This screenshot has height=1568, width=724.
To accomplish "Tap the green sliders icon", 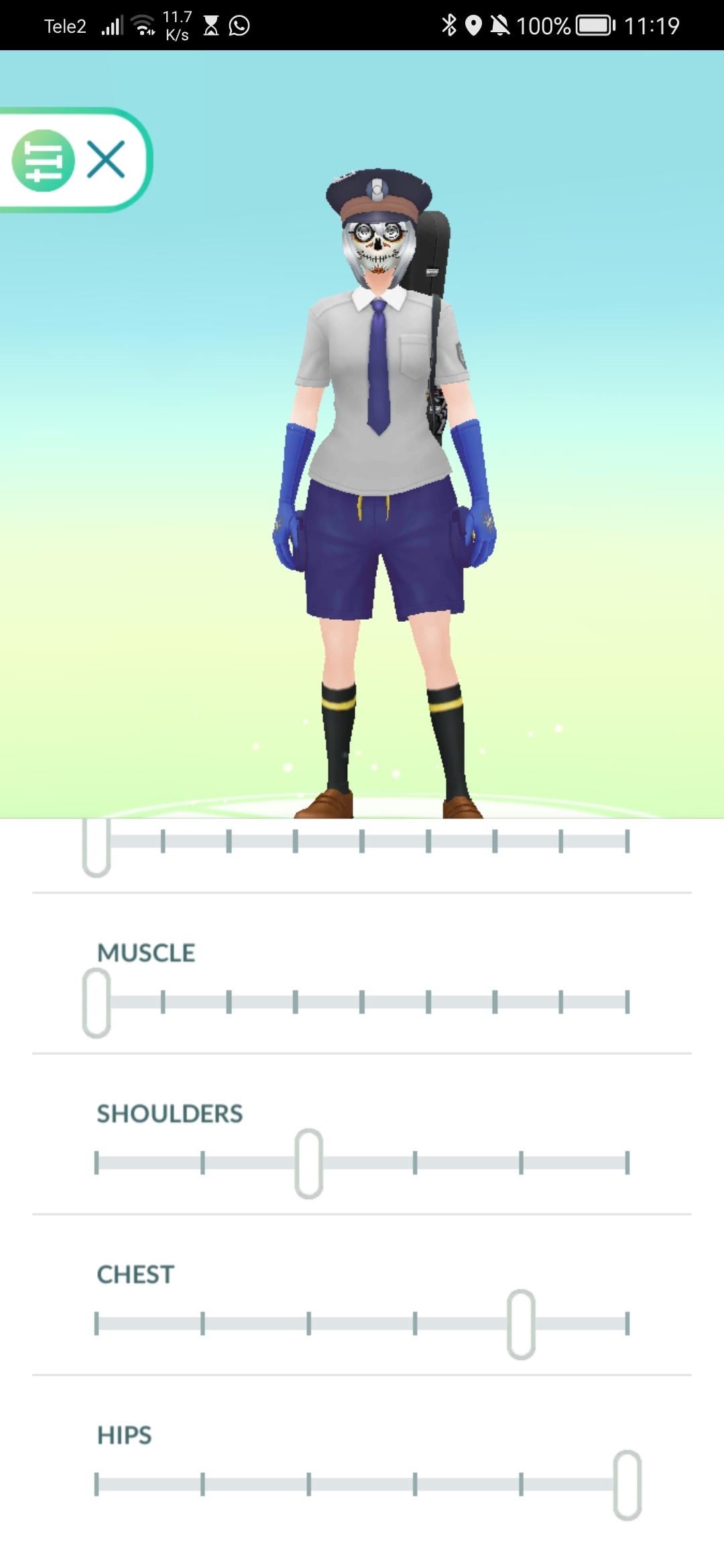I will pos(43,161).
